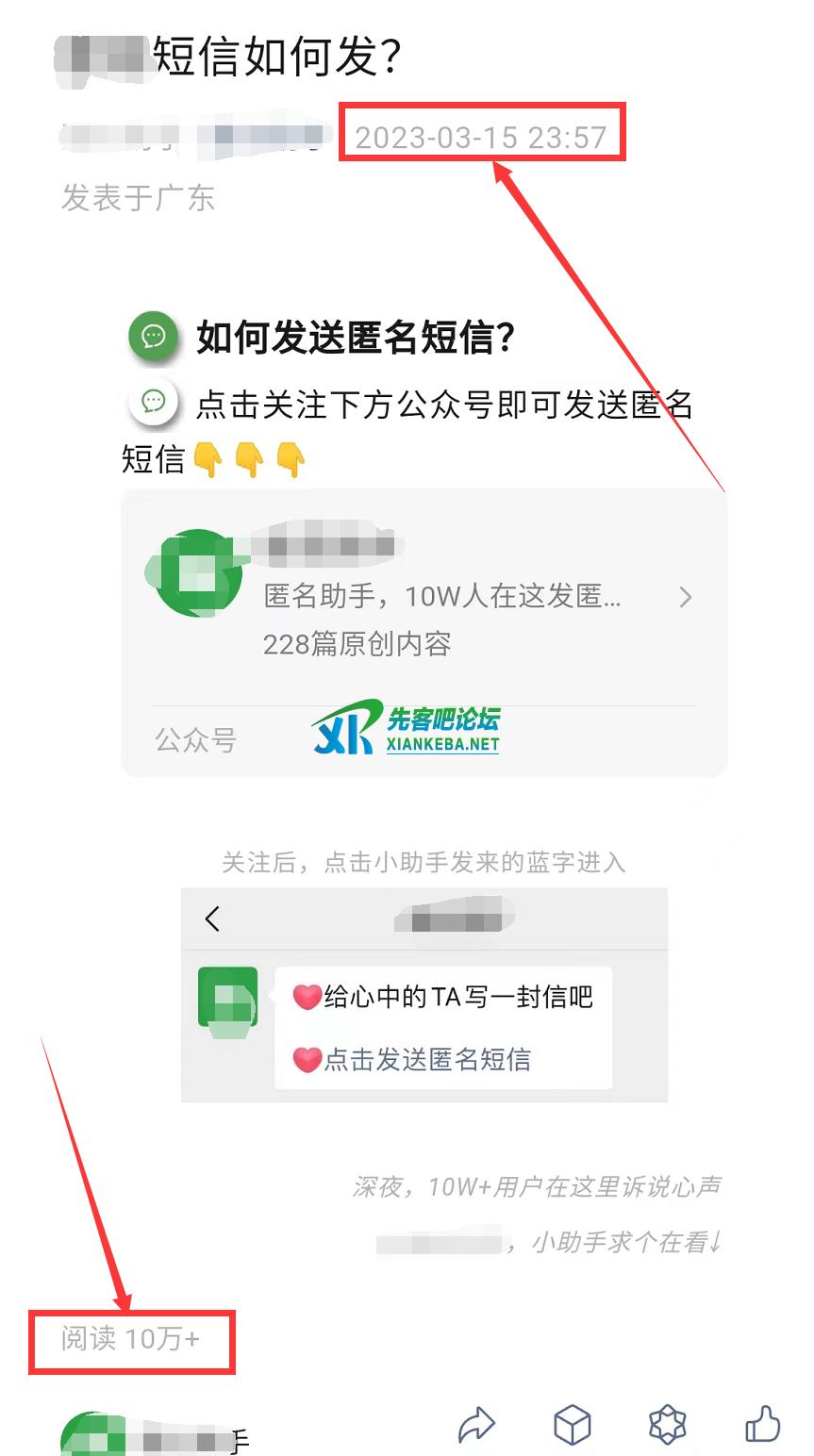
Task: Open the account avatar at bottom left
Action: pos(92,1437)
